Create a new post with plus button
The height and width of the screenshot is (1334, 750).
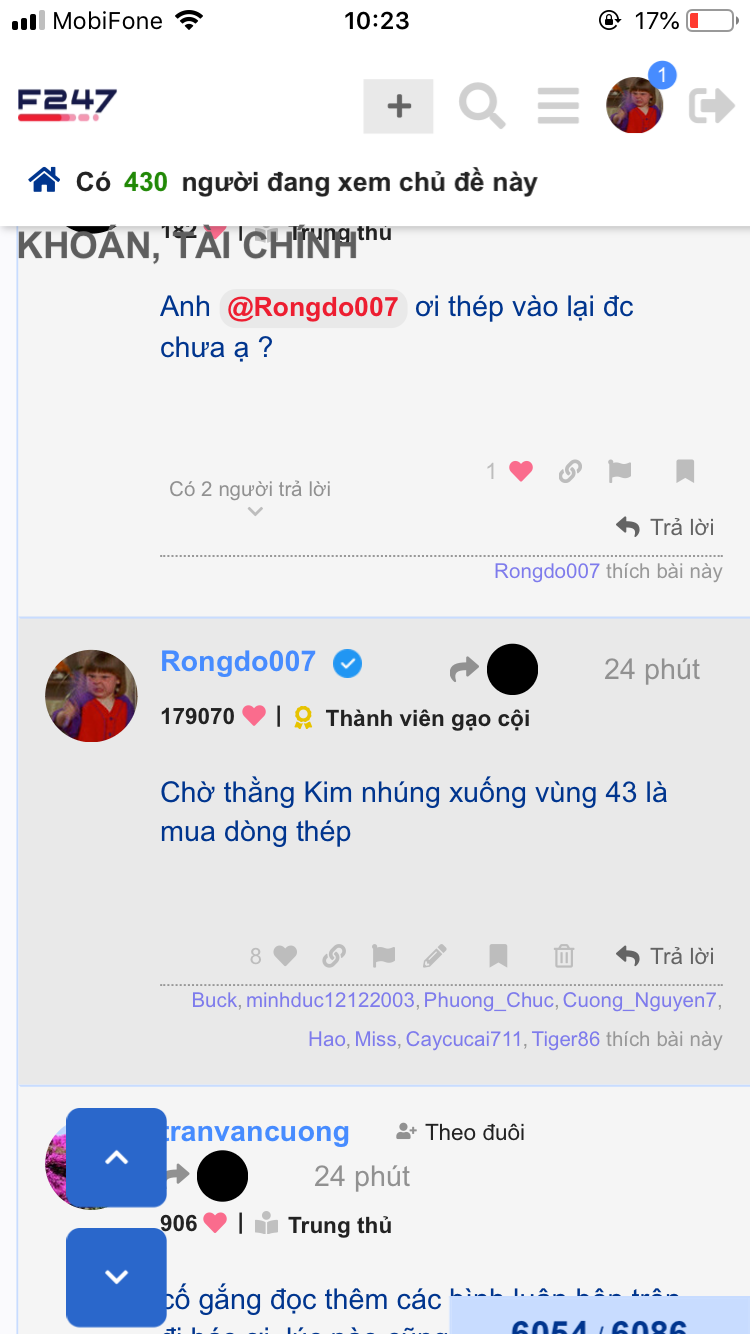398,106
